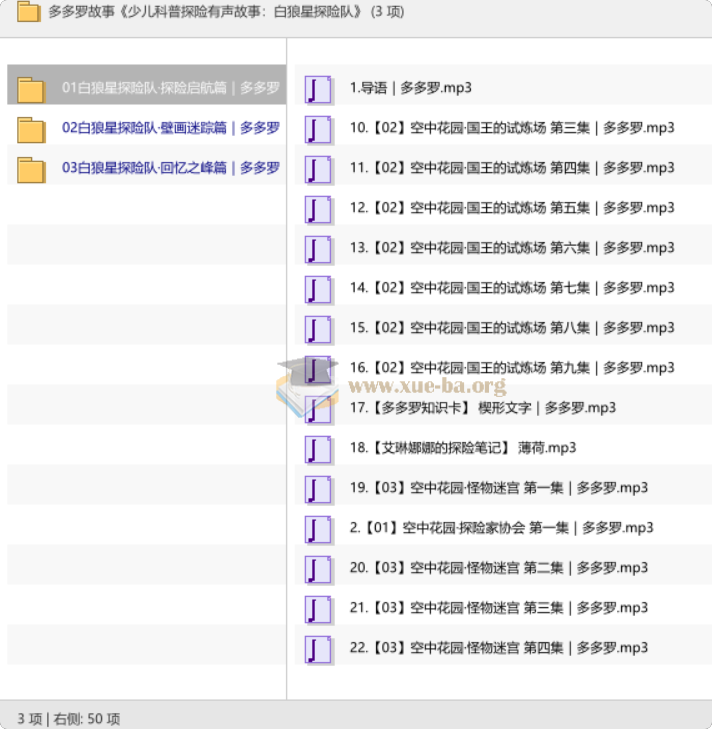The width and height of the screenshot is (712, 729).
Task: Open file 10 国王的试炼场 第三集
Action: click(511, 128)
